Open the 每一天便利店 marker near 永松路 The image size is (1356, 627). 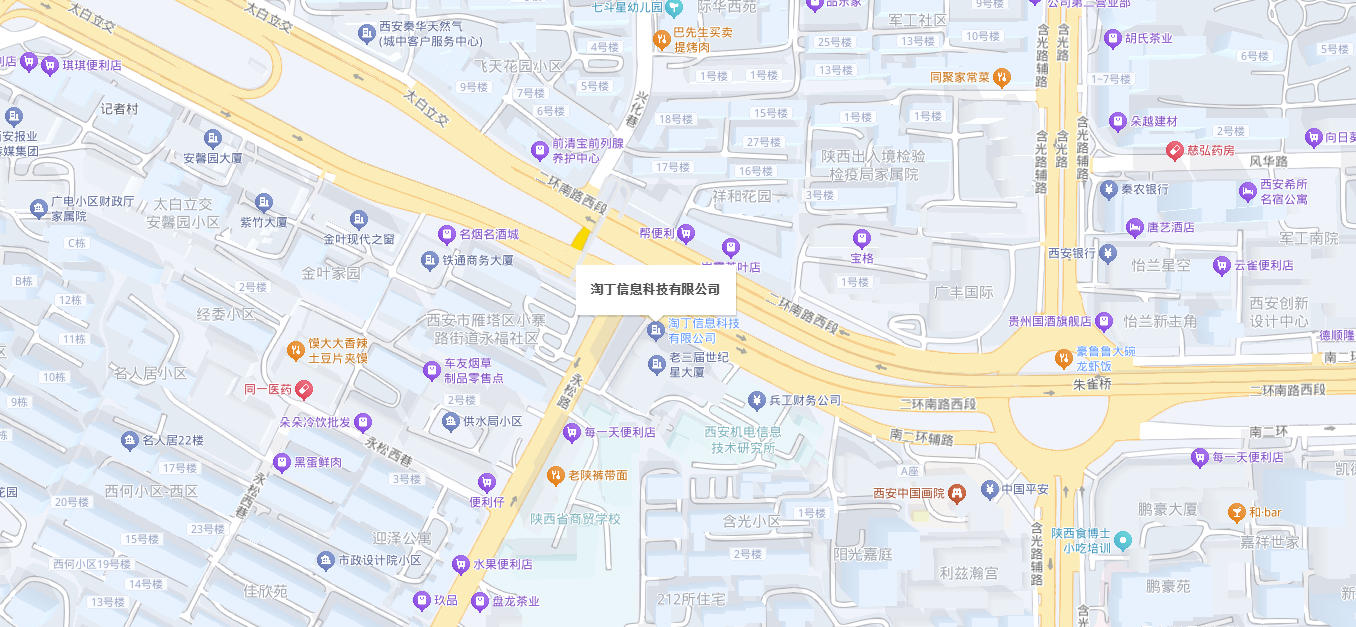point(571,433)
